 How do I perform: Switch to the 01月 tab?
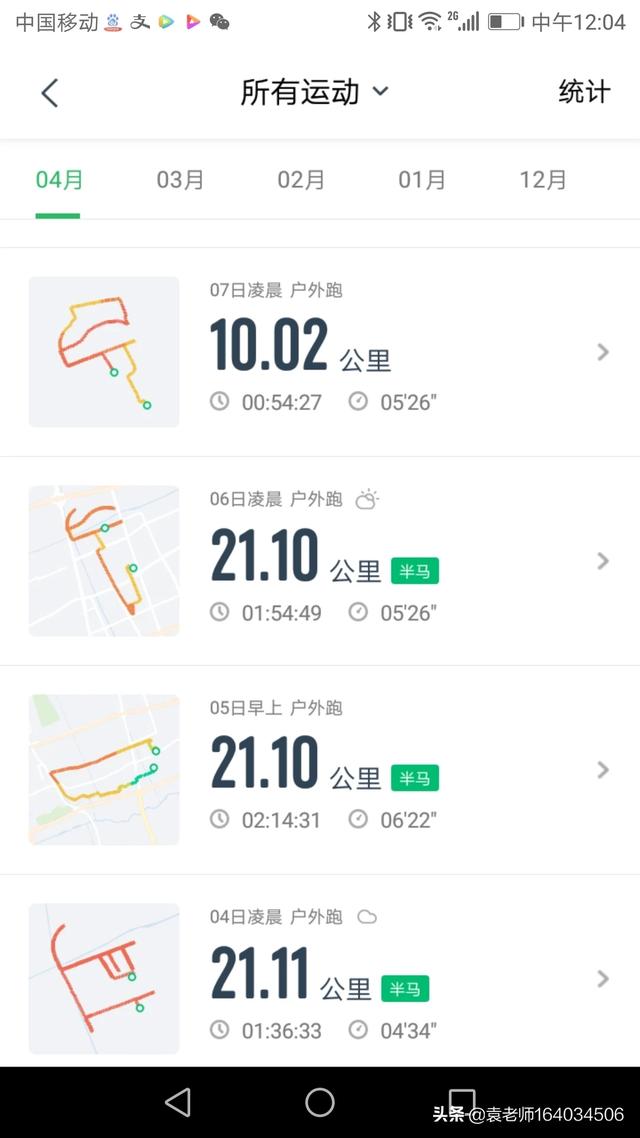tap(422, 179)
